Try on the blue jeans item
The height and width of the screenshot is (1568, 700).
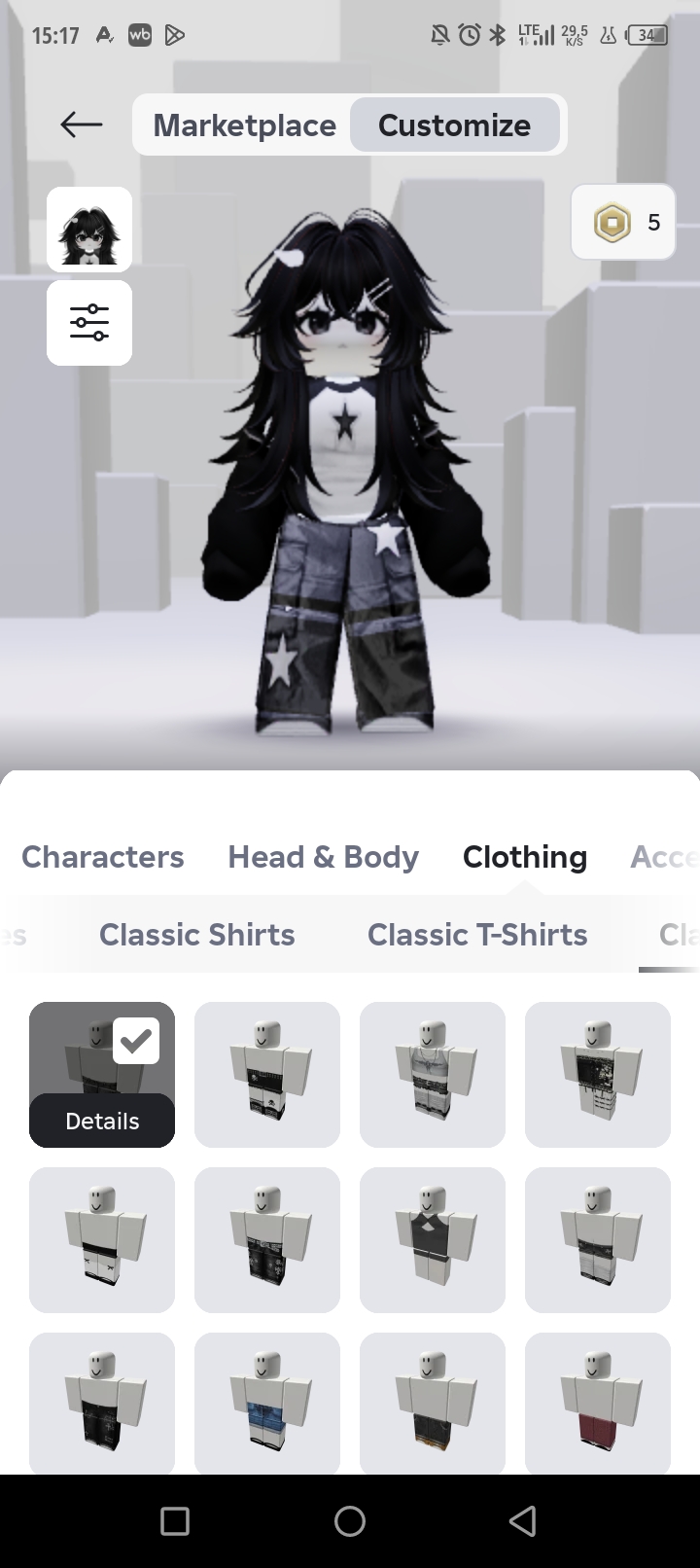coord(267,1404)
